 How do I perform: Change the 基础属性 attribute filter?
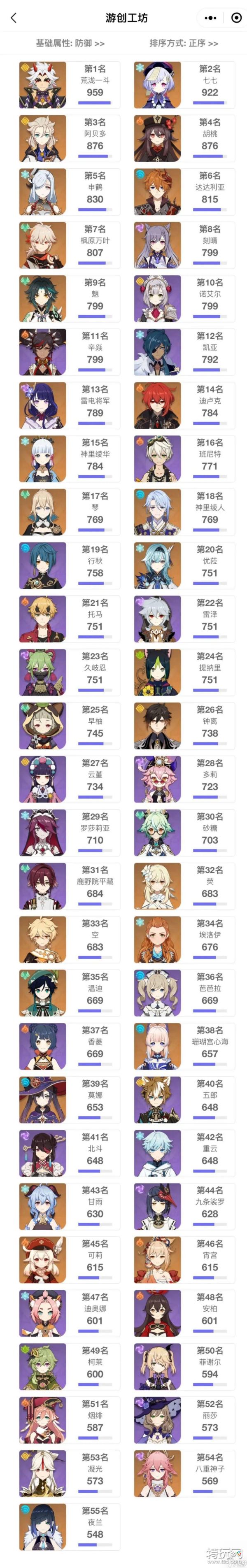[x=70, y=43]
